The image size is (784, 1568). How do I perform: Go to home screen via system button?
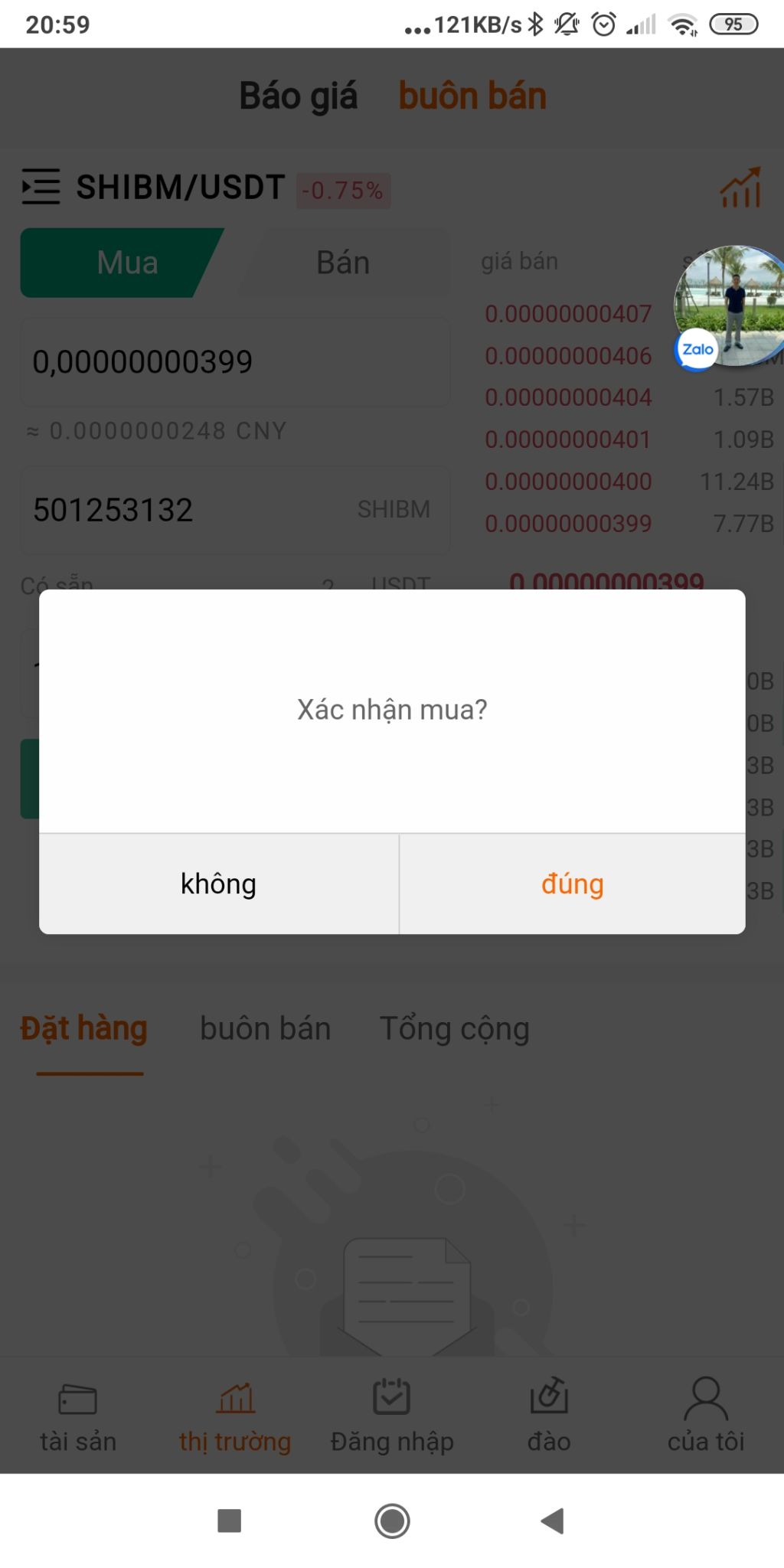point(392,1521)
